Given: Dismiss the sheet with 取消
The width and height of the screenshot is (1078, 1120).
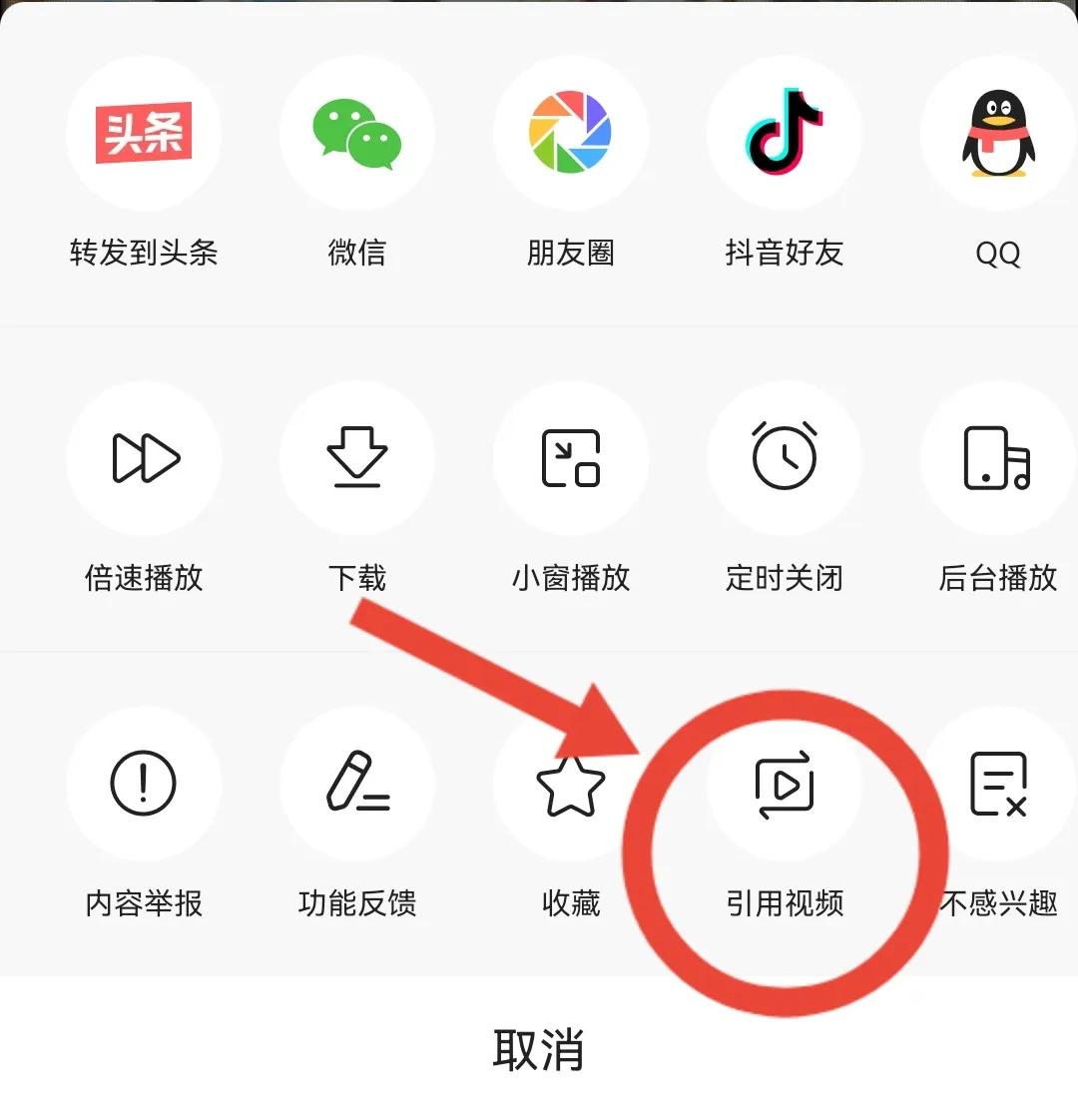Looking at the screenshot, I should coord(539,1050).
